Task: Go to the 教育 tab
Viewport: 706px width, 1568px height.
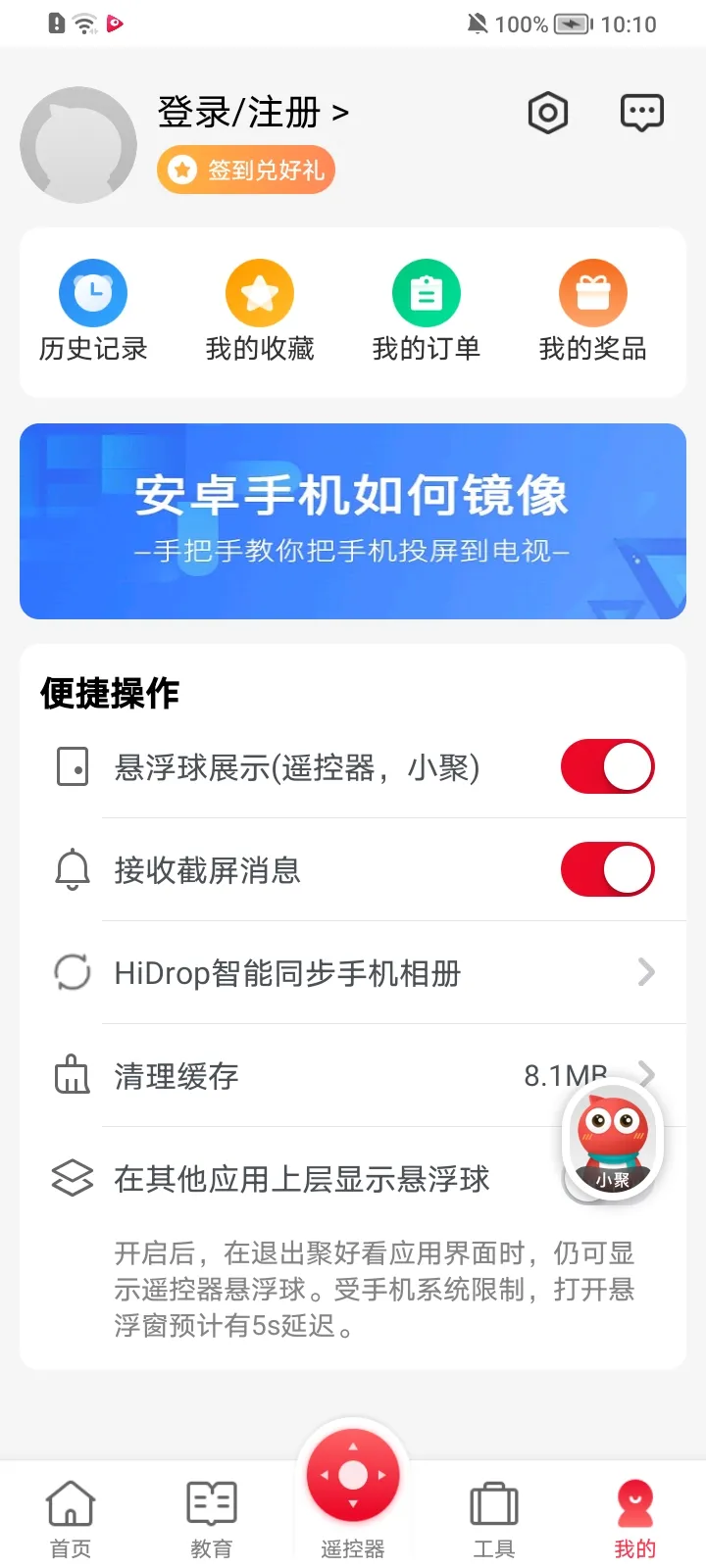Action: [212, 1519]
